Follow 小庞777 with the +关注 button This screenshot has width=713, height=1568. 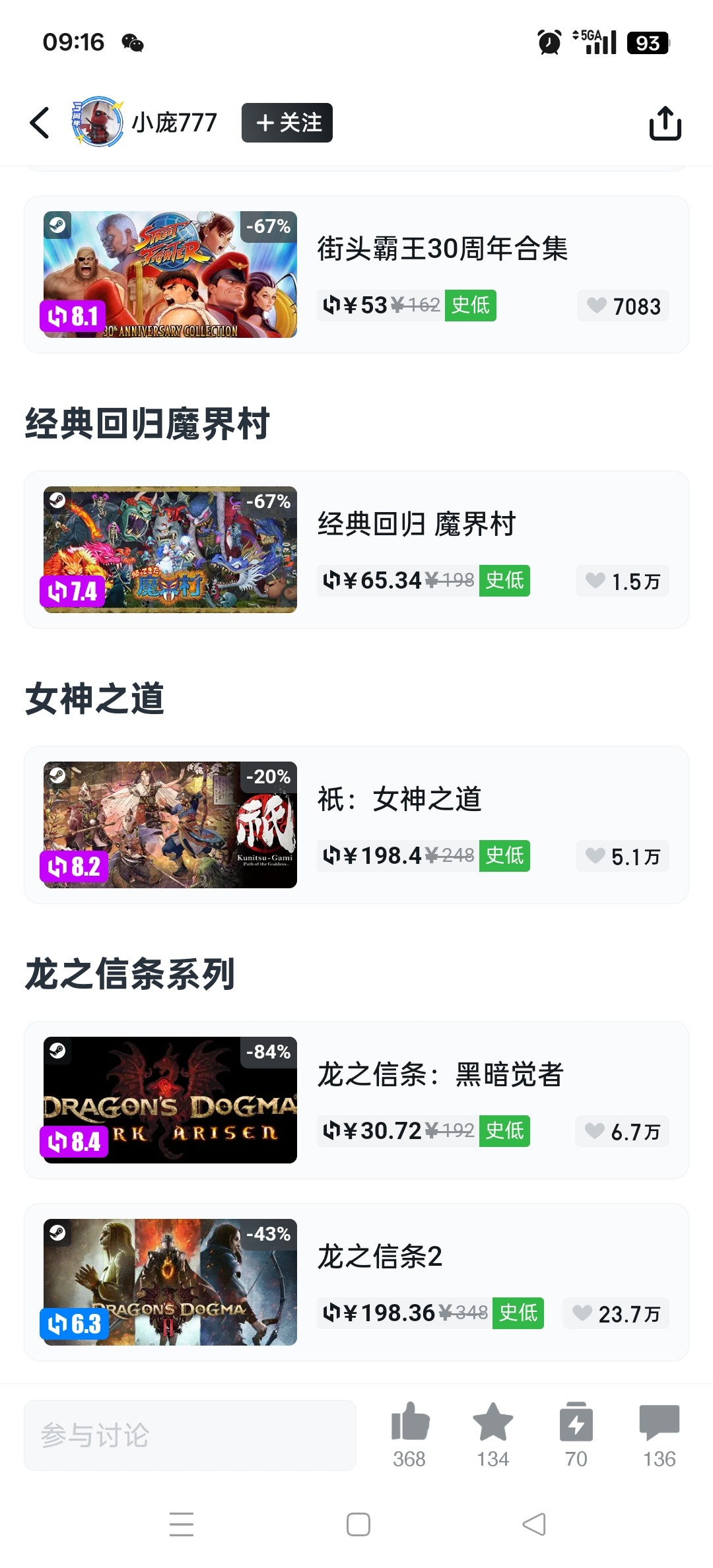[287, 123]
